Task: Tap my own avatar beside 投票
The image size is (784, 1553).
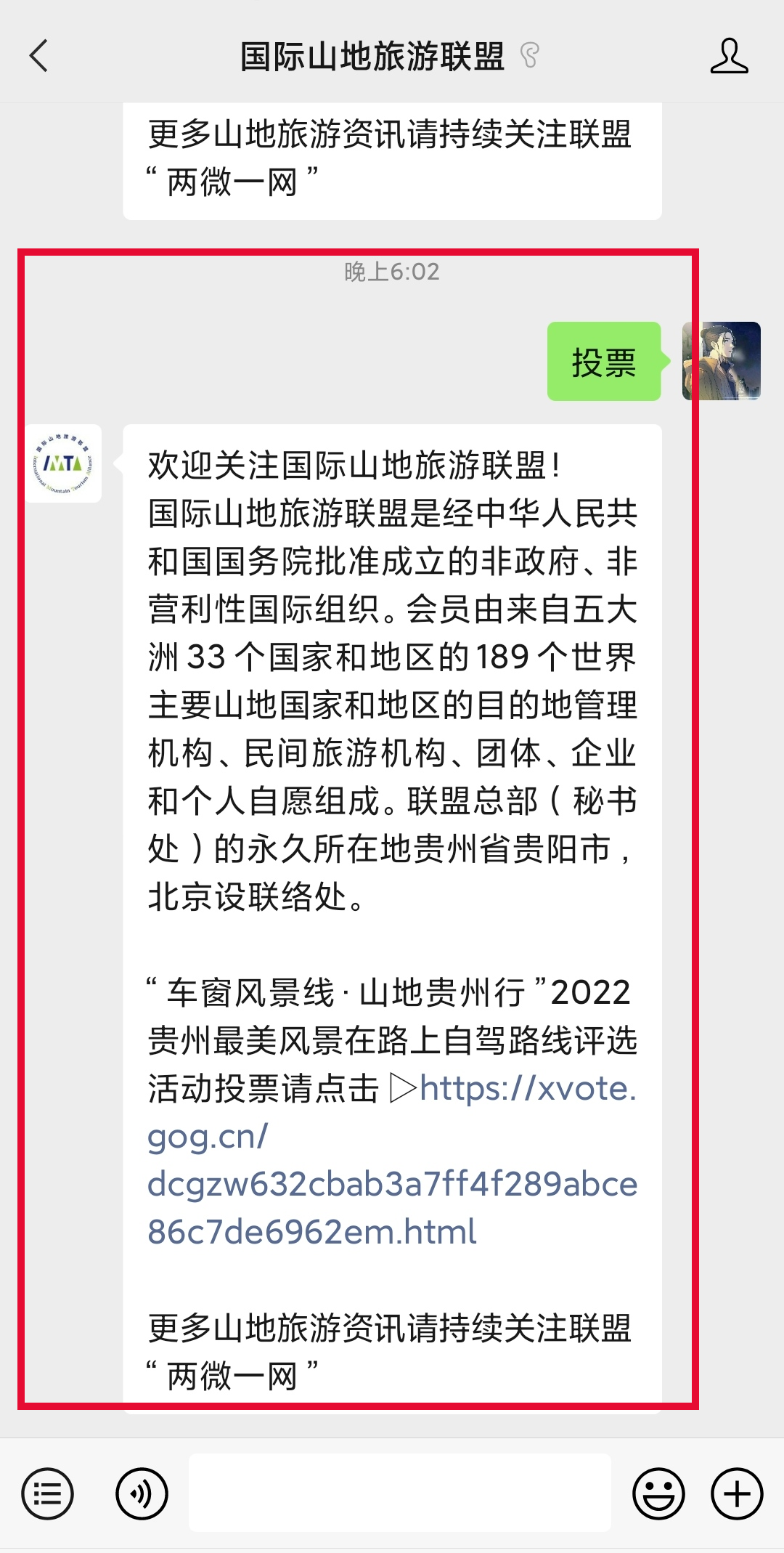Action: tap(722, 361)
